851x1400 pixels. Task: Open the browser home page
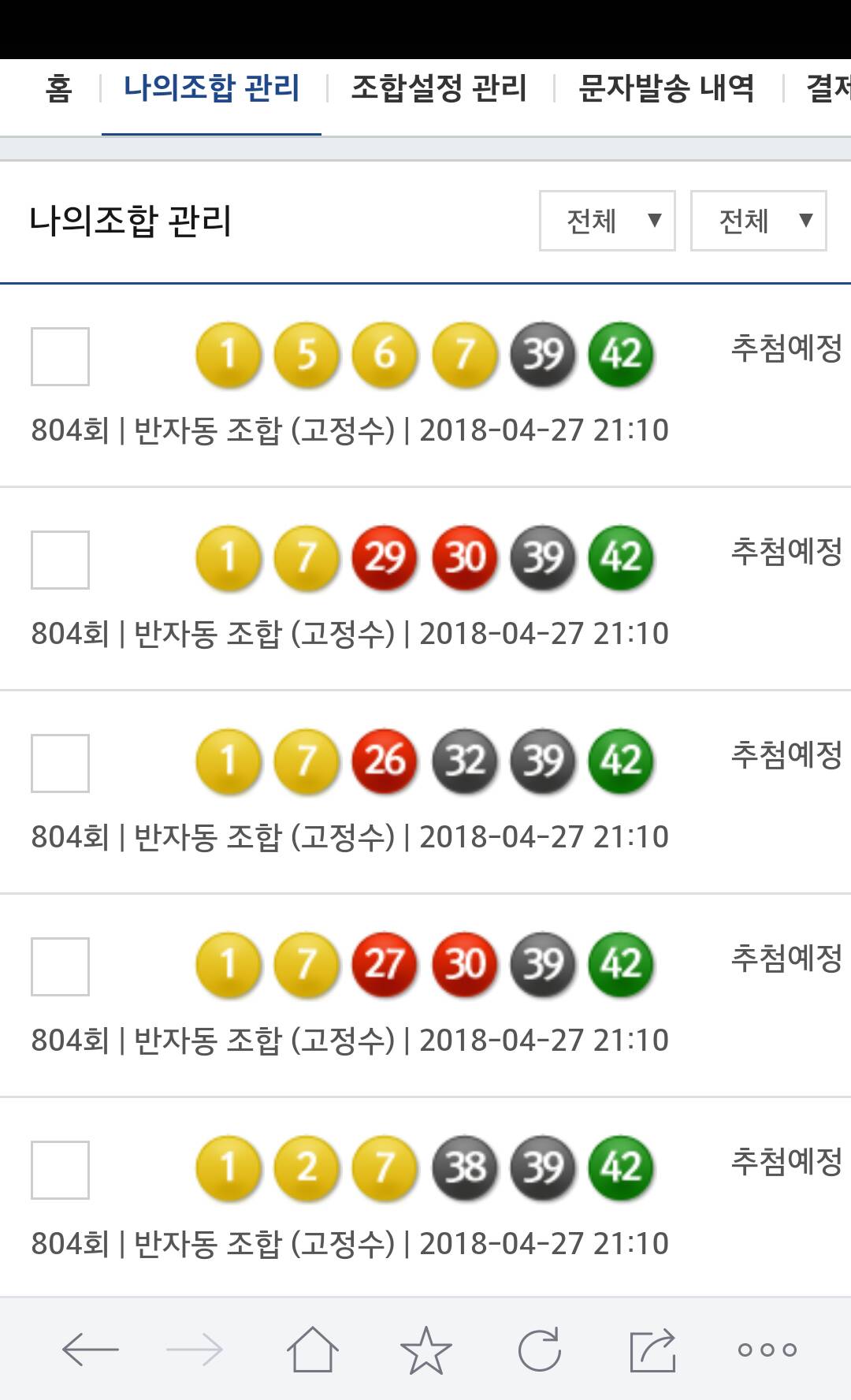click(x=312, y=1350)
